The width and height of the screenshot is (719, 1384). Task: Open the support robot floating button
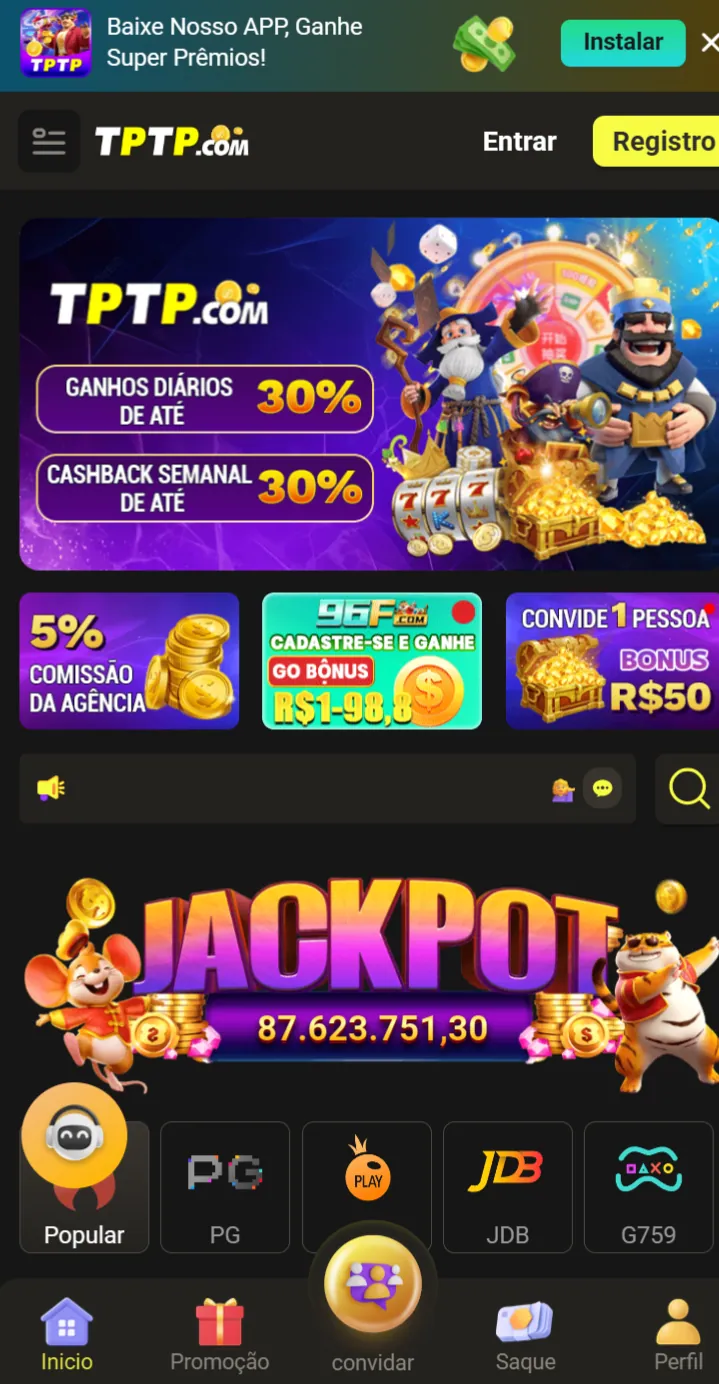(x=74, y=1135)
